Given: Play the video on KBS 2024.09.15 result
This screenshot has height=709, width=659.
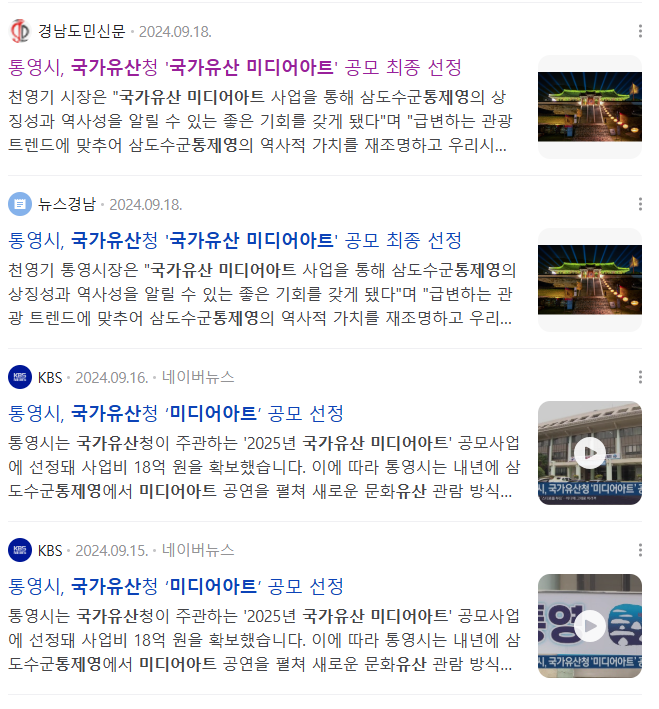Looking at the screenshot, I should tap(589, 626).
